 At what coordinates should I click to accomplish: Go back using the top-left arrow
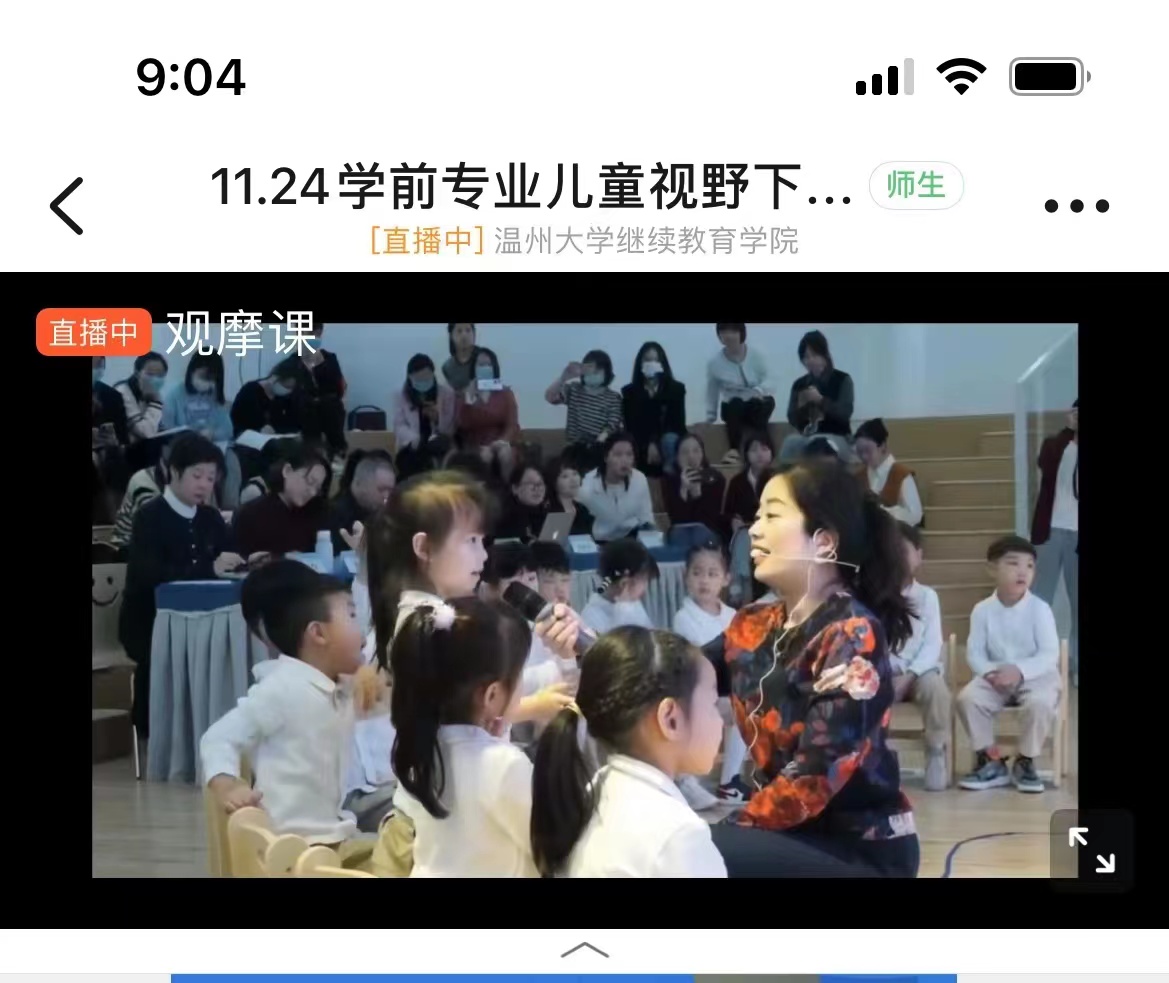click(68, 206)
